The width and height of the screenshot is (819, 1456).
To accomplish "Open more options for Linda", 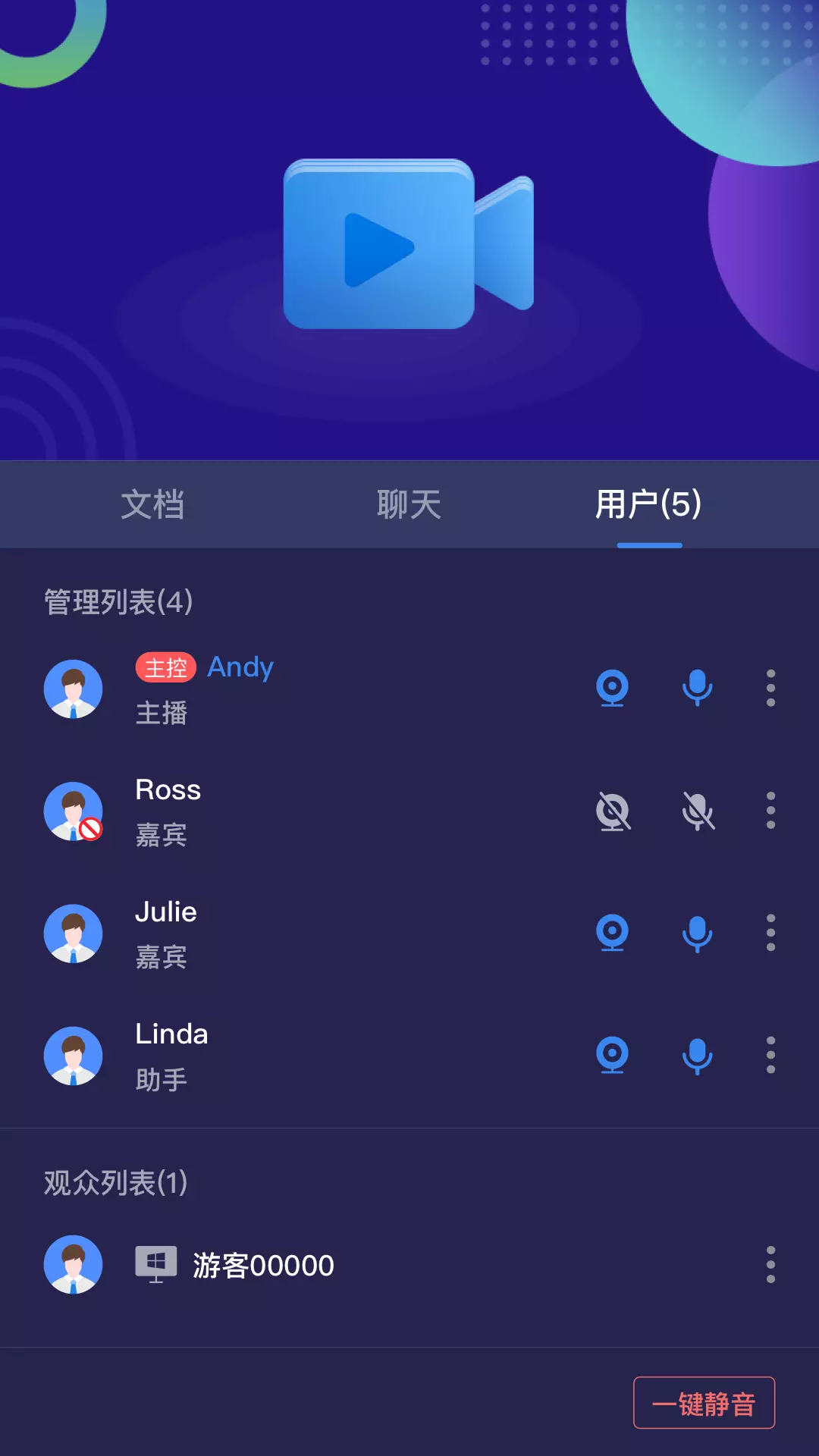I will tap(770, 1055).
